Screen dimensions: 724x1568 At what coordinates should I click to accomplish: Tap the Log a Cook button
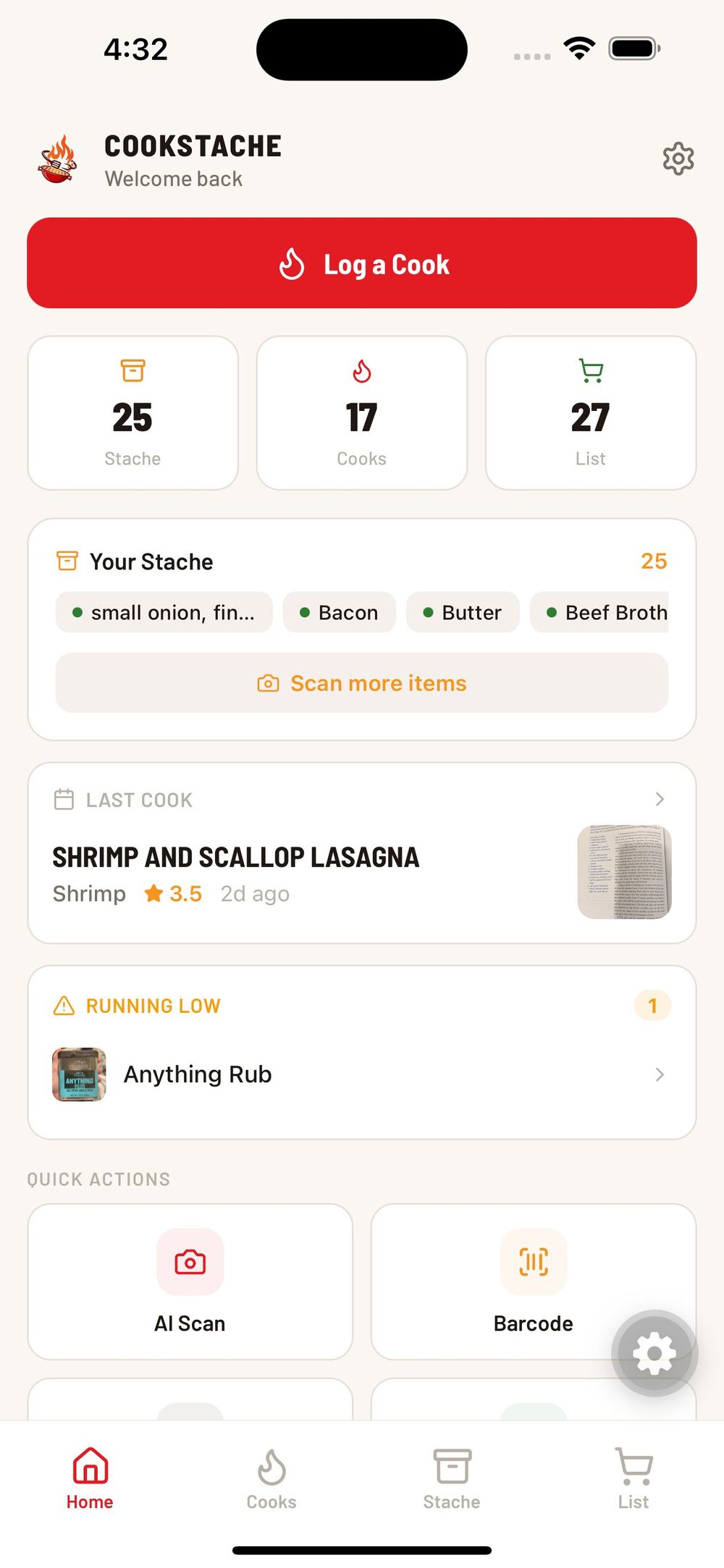362,263
